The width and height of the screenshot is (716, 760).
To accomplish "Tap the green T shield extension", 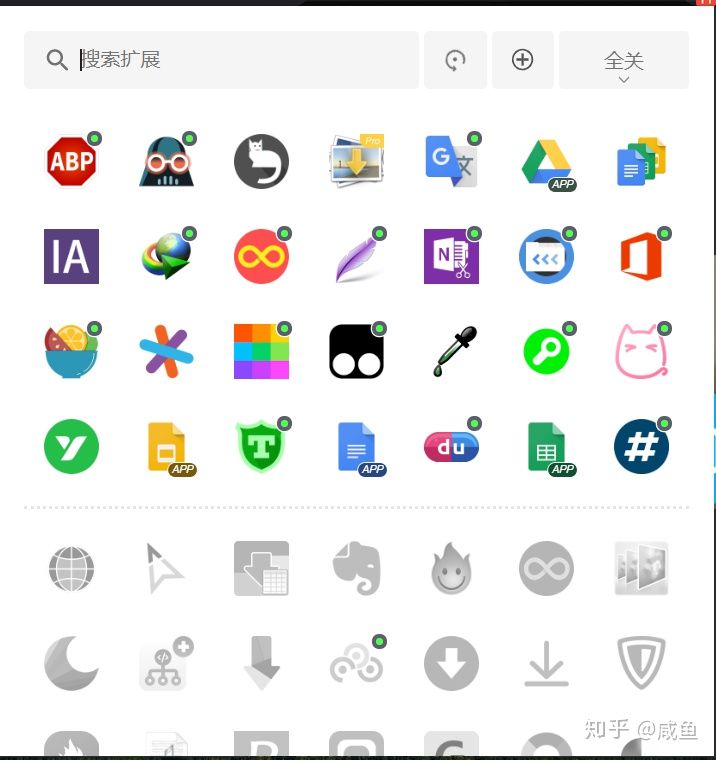I will (261, 447).
